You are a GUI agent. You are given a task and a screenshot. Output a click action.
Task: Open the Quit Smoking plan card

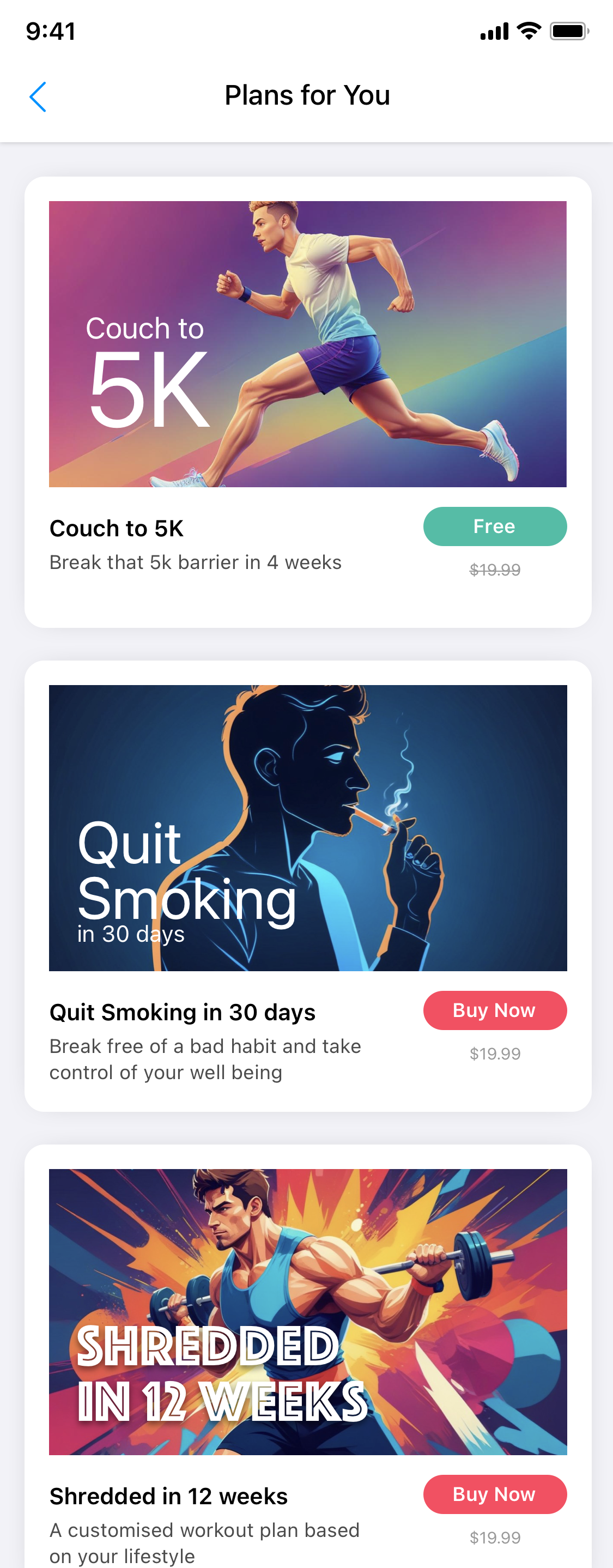[307, 828]
